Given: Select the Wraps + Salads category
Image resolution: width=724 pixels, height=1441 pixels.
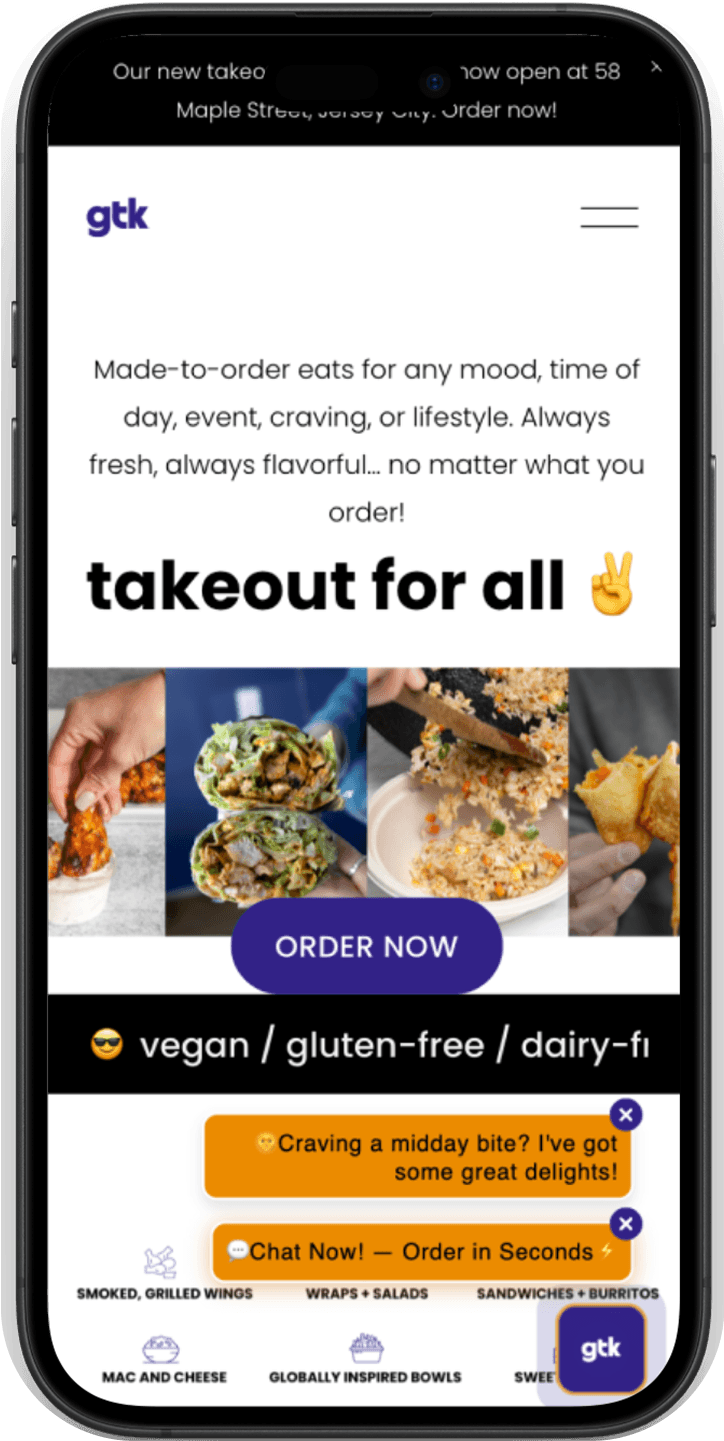Looking at the screenshot, I should coord(366,1292).
